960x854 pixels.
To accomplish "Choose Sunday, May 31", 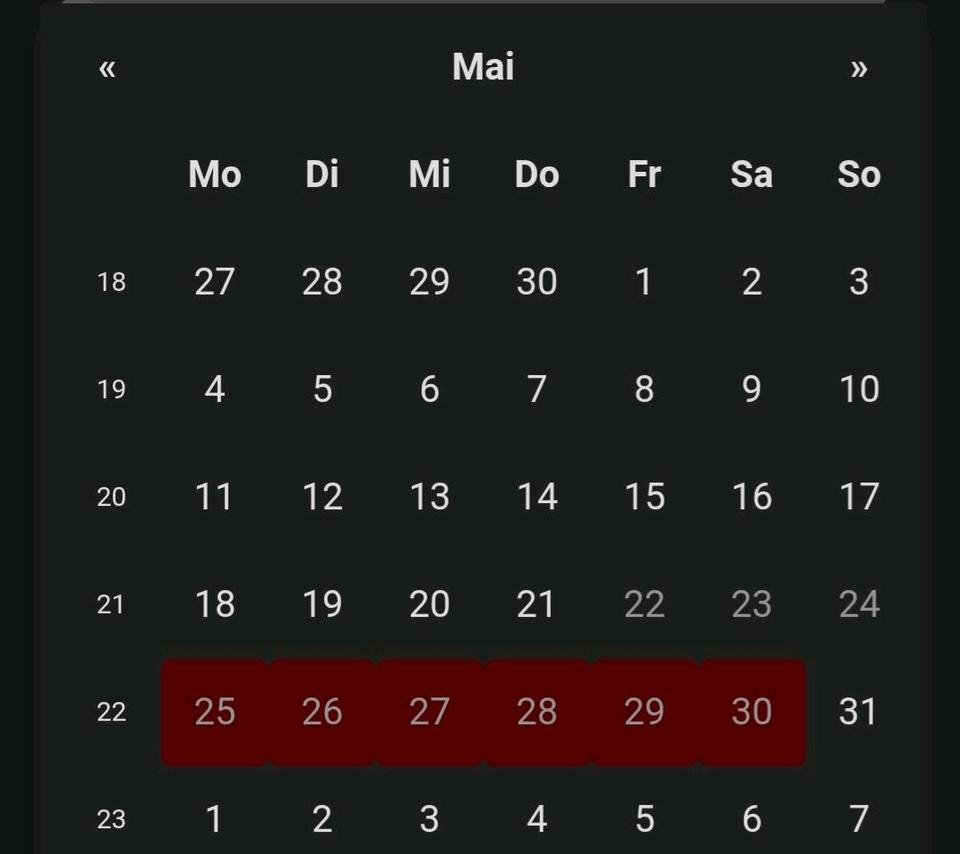I will (x=859, y=712).
